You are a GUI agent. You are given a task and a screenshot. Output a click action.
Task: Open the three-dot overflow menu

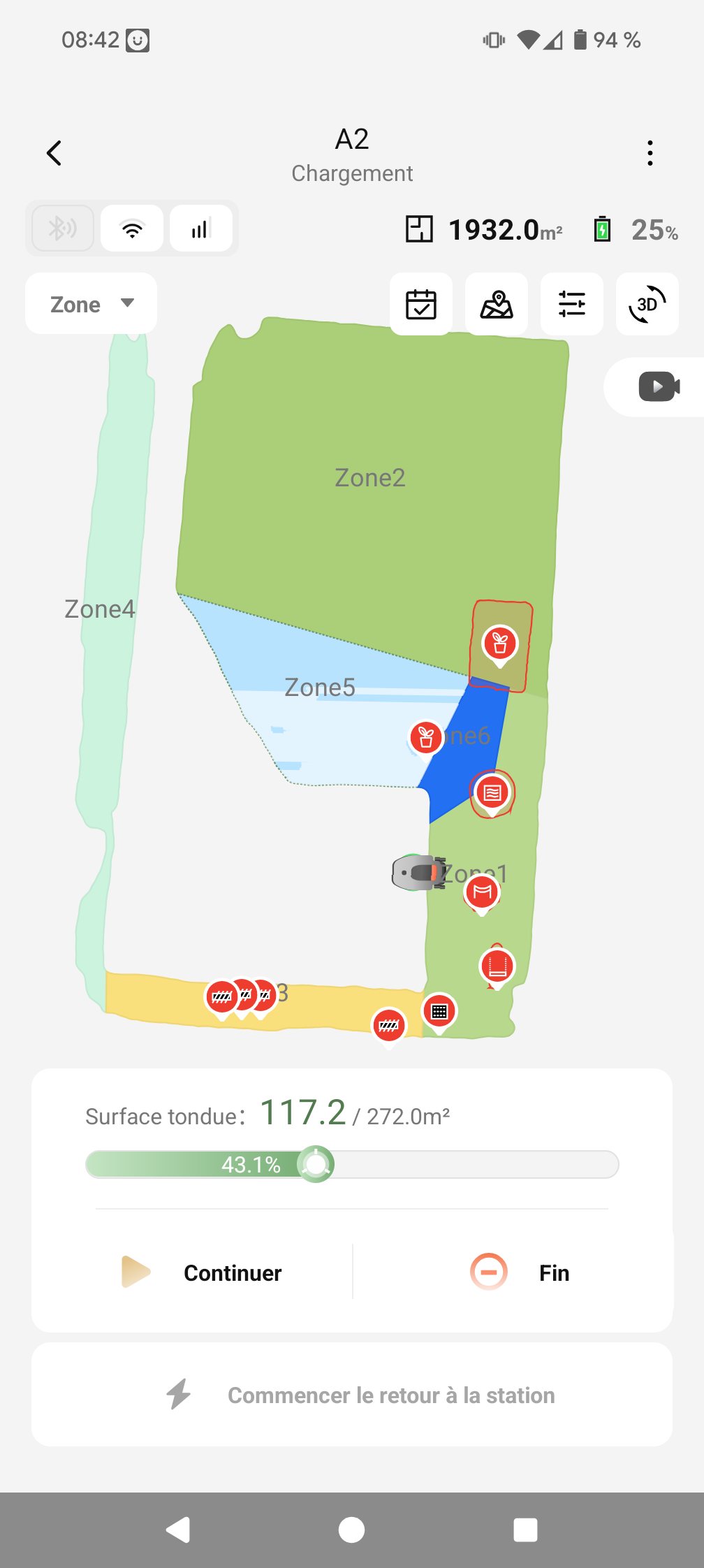(x=650, y=153)
